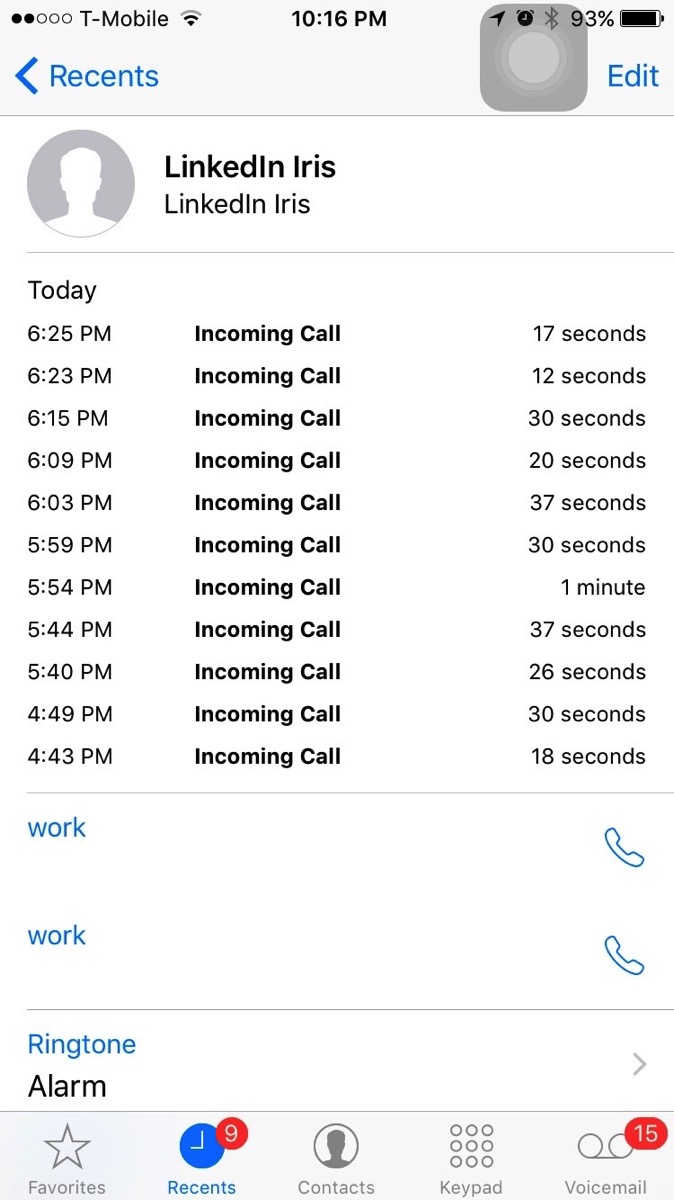Image resolution: width=674 pixels, height=1200 pixels.
Task: Select the Recents tab
Action: tap(202, 1158)
